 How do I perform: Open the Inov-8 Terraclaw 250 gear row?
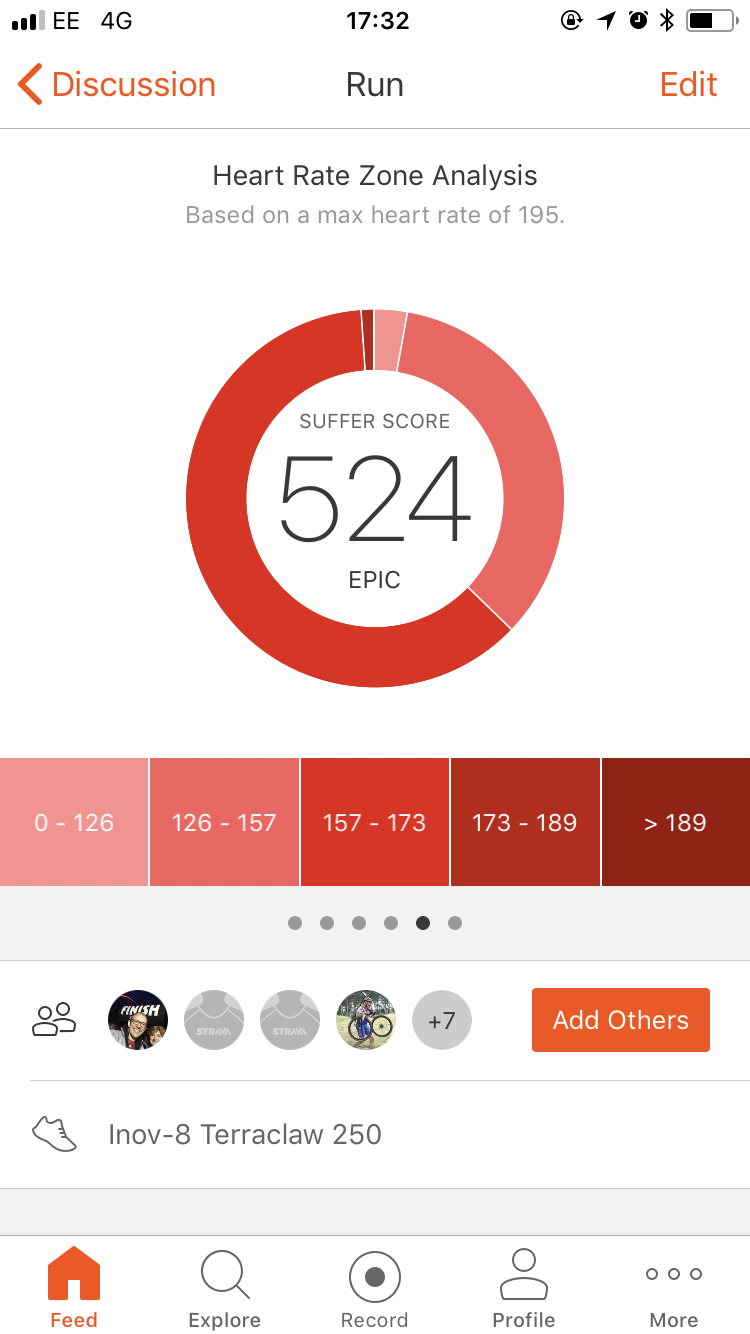[245, 1135]
